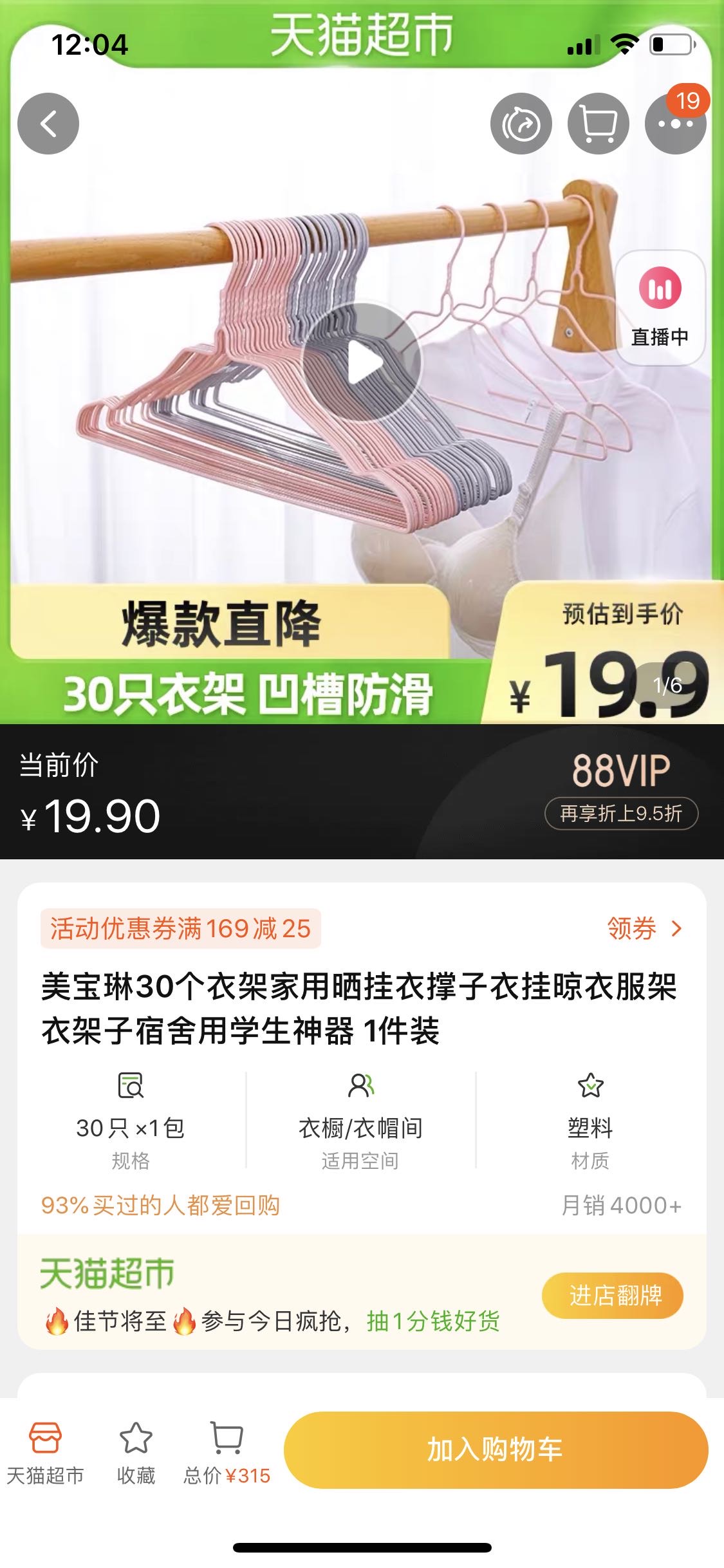Add this item to 收藏 favorites
The image size is (724, 1568).
tap(136, 1452)
